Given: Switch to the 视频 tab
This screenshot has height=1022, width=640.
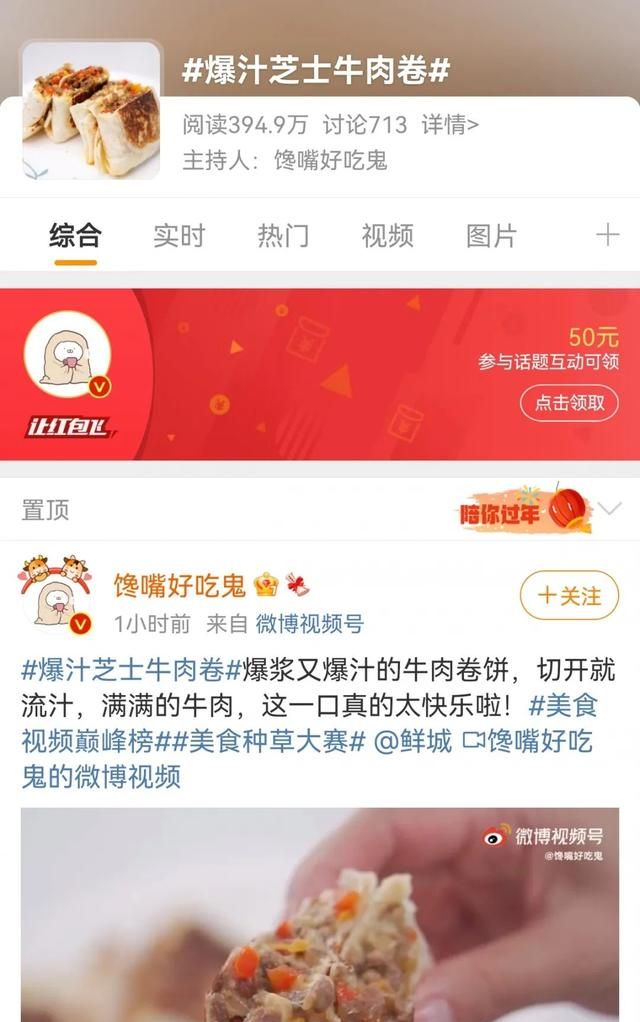Looking at the screenshot, I should click(388, 235).
